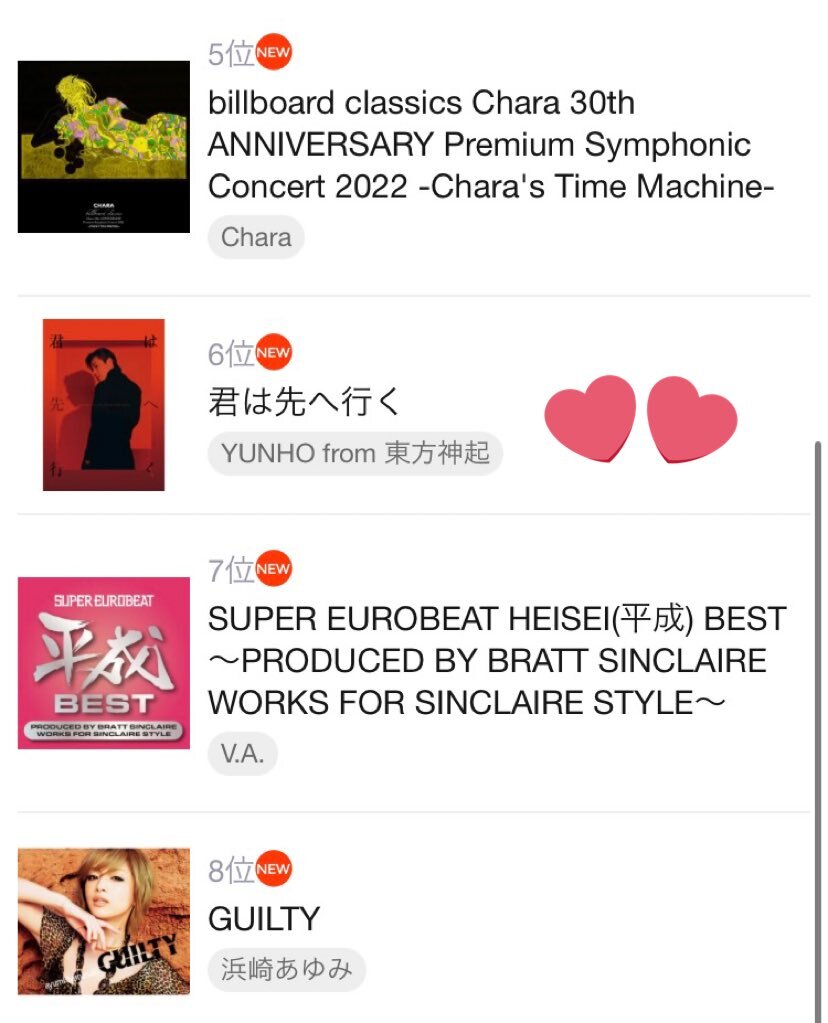Screen dimensions: 828x1023
Task: Open the 君は先へ行く ranking entry
Action: click(x=305, y=401)
